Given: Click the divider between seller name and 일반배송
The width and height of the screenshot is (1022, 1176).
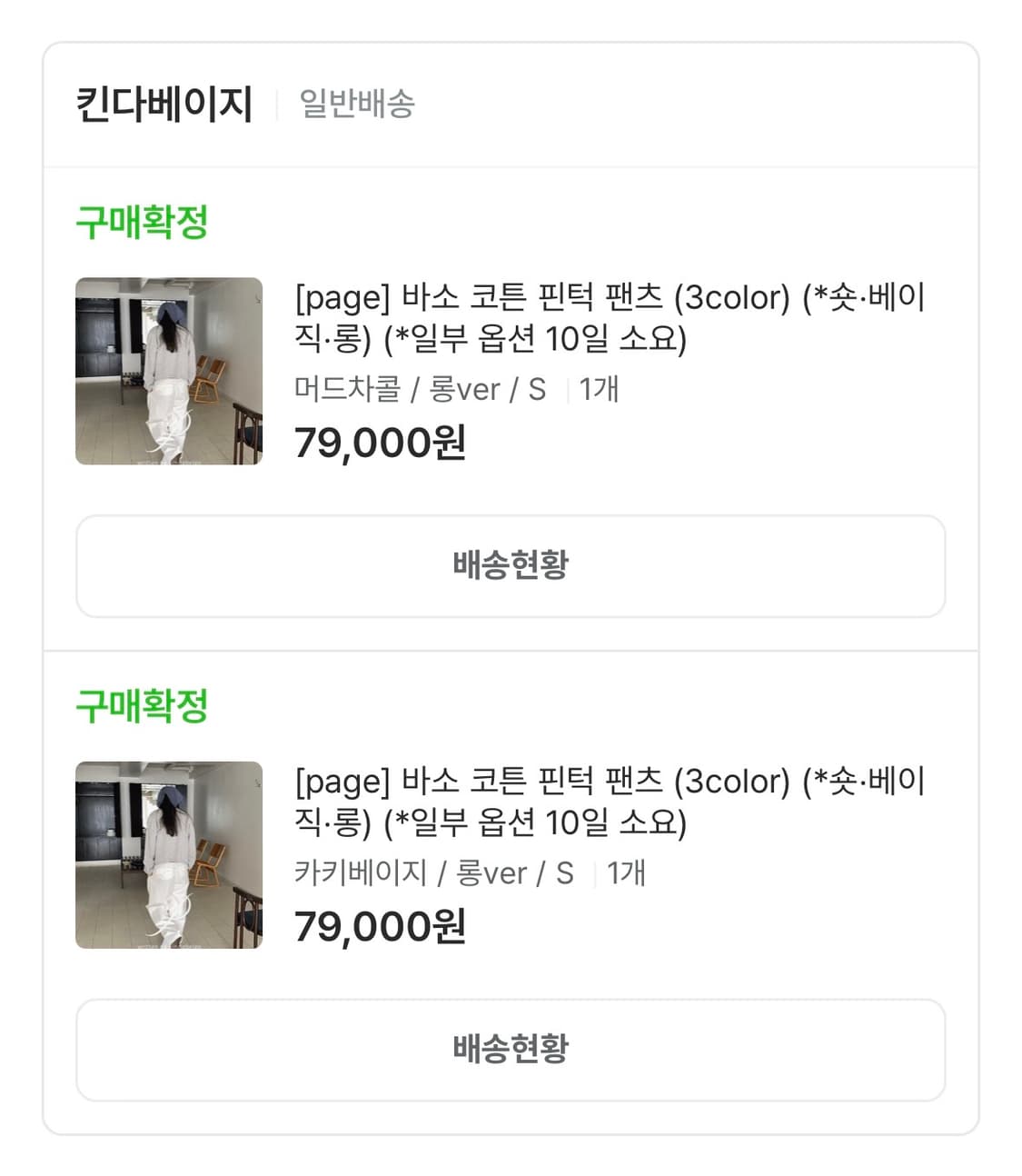Looking at the screenshot, I should (x=275, y=103).
